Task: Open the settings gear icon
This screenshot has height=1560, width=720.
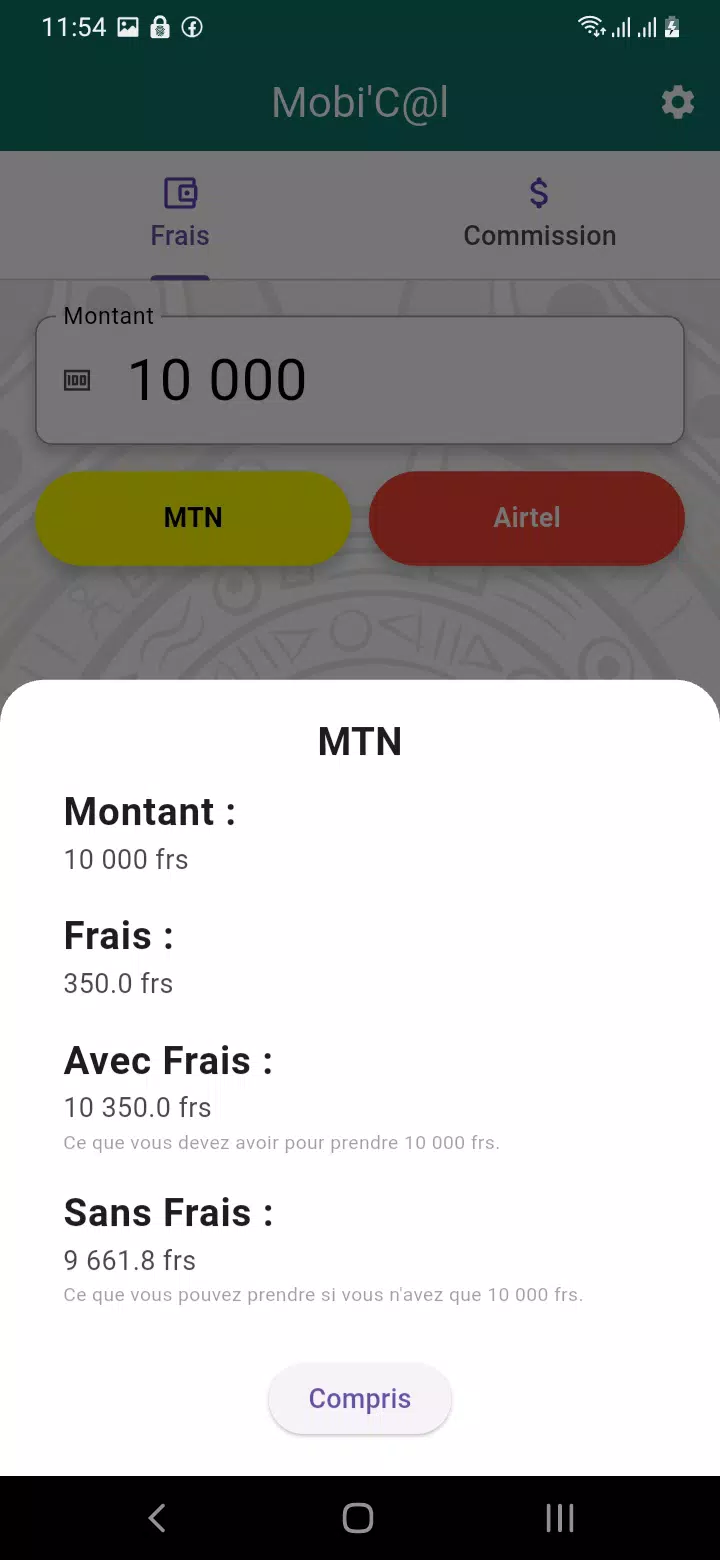Action: tap(678, 102)
